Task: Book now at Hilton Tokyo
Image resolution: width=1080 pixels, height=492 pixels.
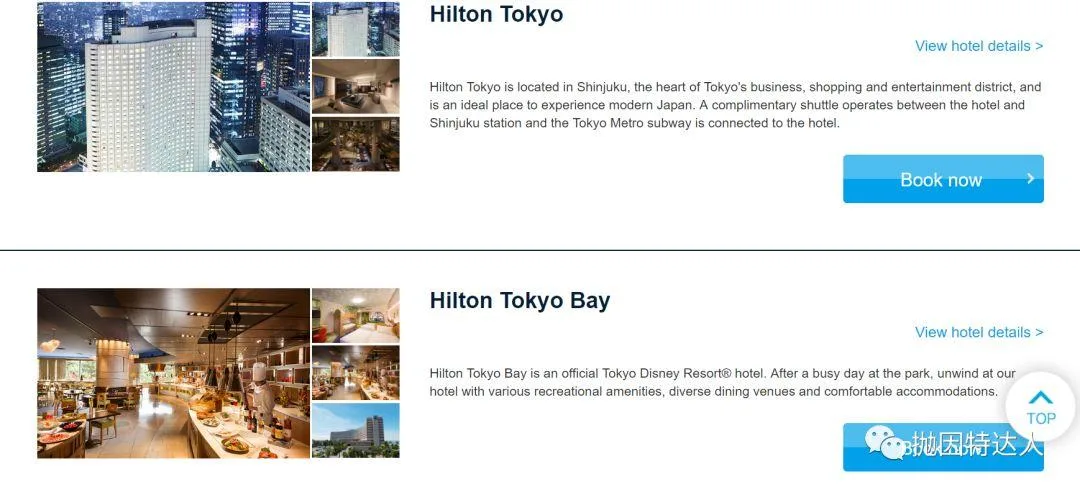Action: tap(942, 179)
